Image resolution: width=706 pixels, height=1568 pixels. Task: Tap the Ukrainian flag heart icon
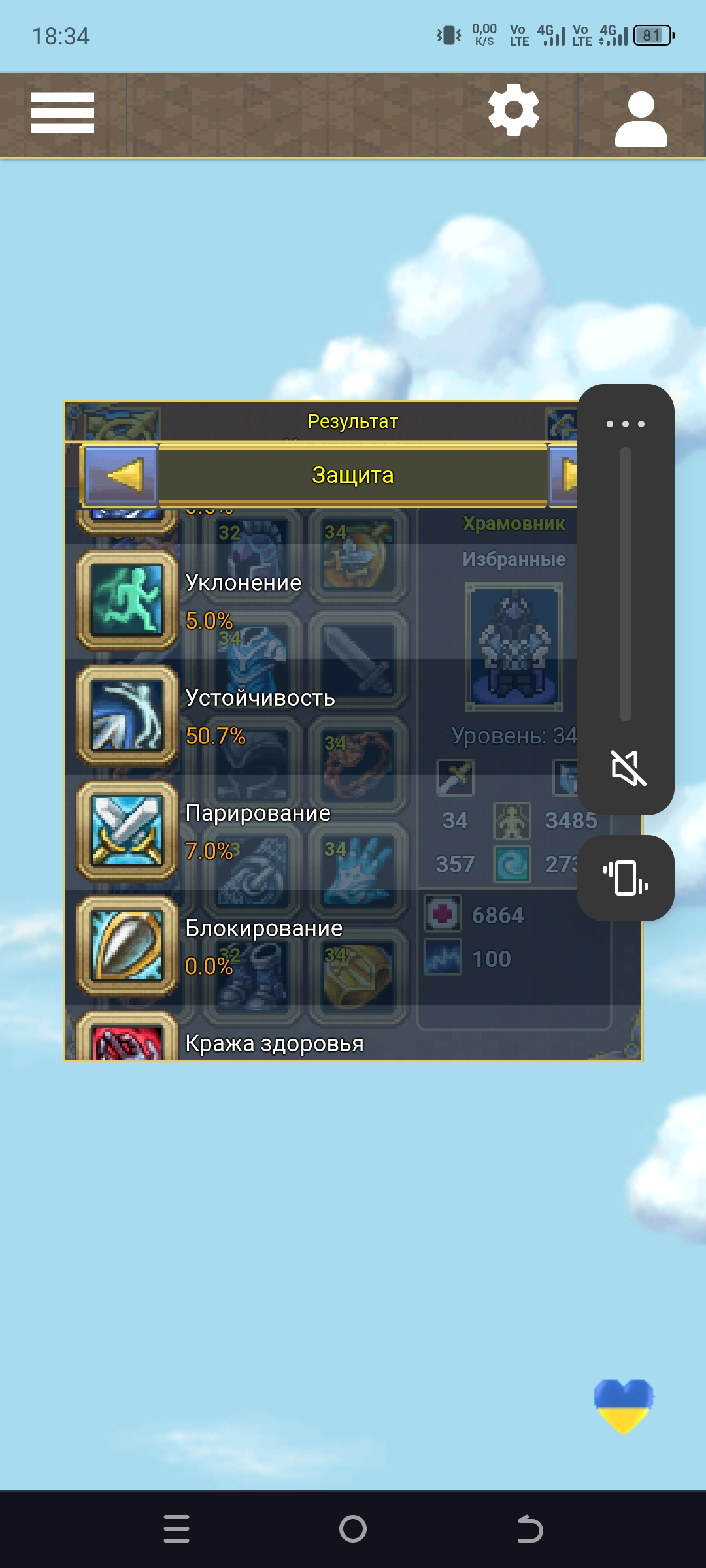click(x=624, y=1406)
